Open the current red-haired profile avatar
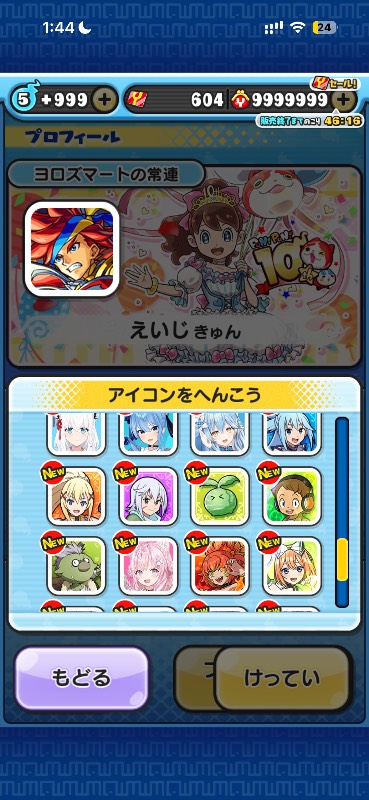Image resolution: width=369 pixels, height=800 pixels. click(72, 248)
